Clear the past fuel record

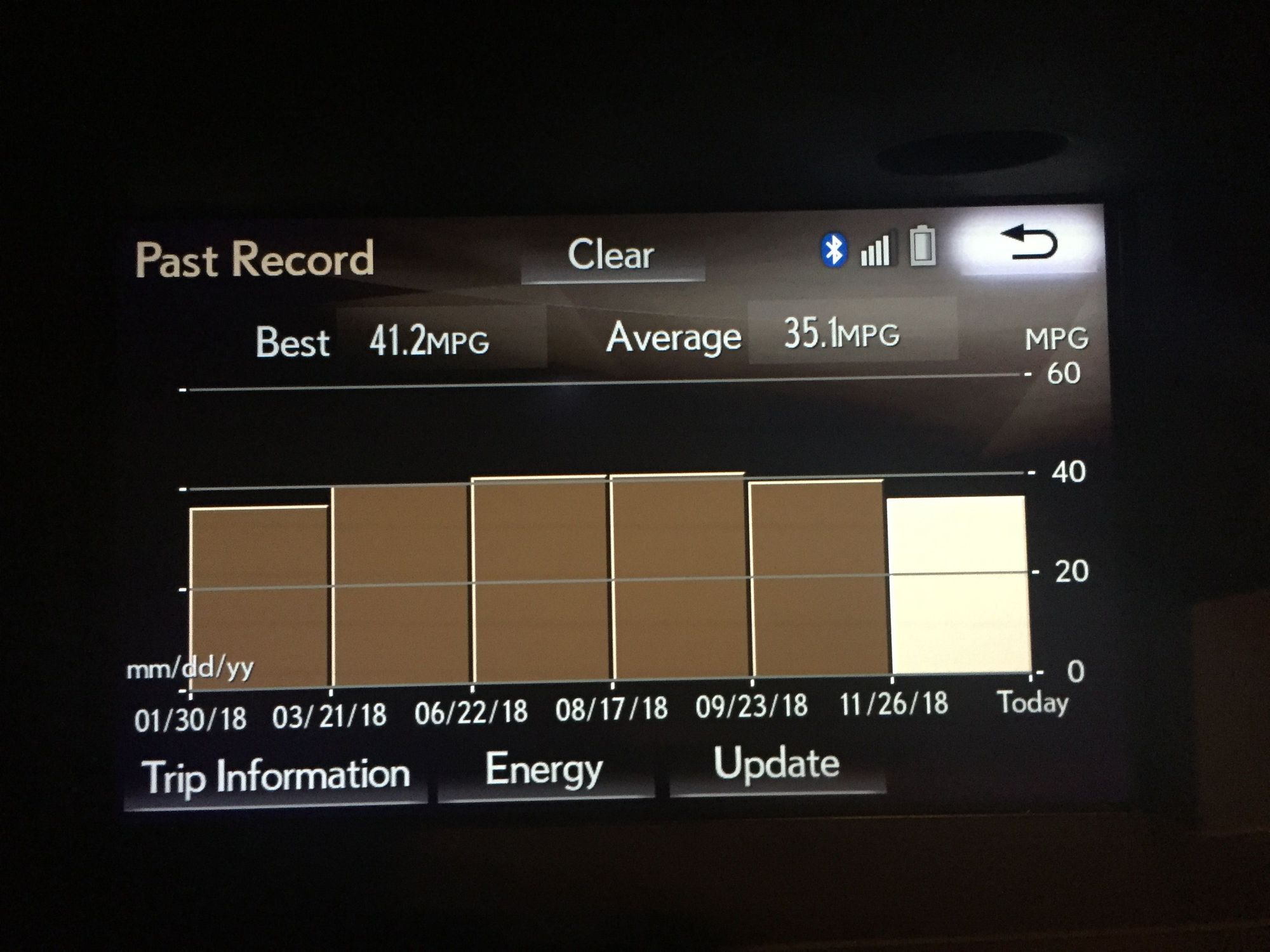tap(611, 256)
